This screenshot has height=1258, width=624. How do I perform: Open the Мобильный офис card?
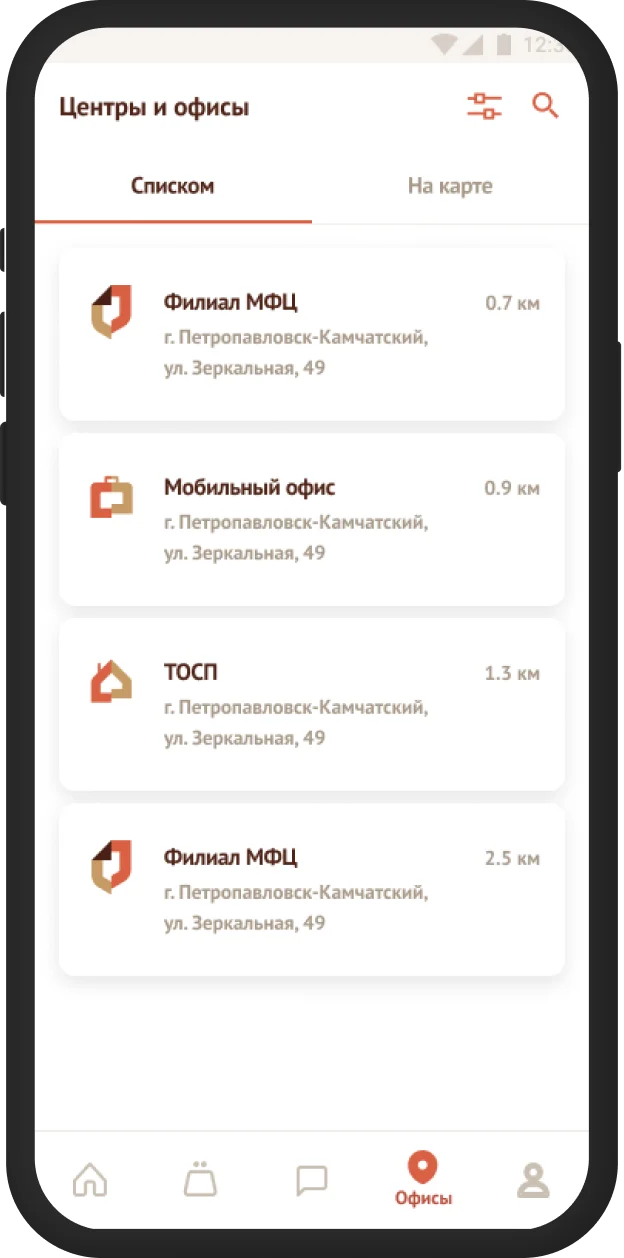pos(312,520)
